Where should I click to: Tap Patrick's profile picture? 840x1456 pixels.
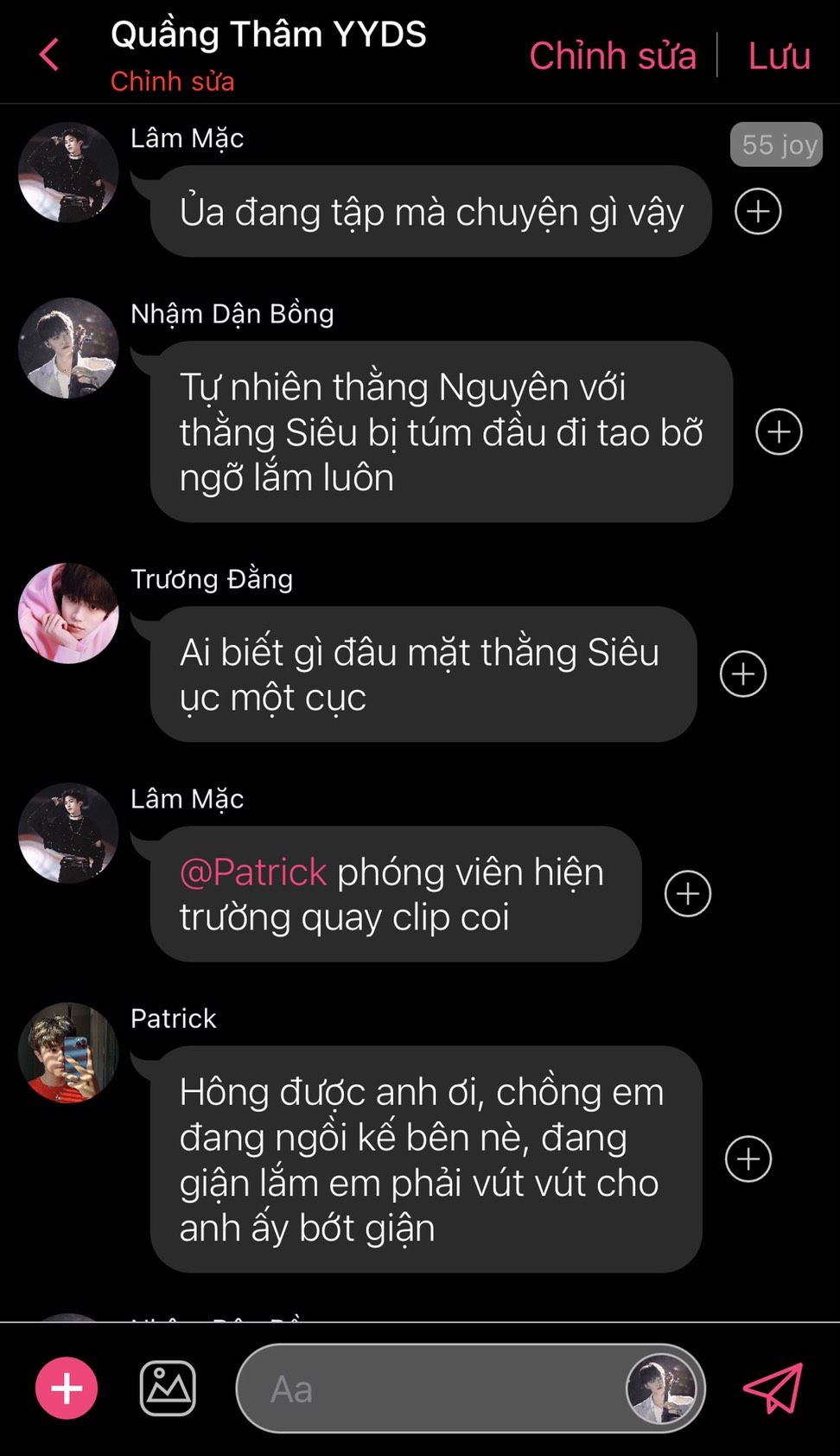(x=68, y=1052)
